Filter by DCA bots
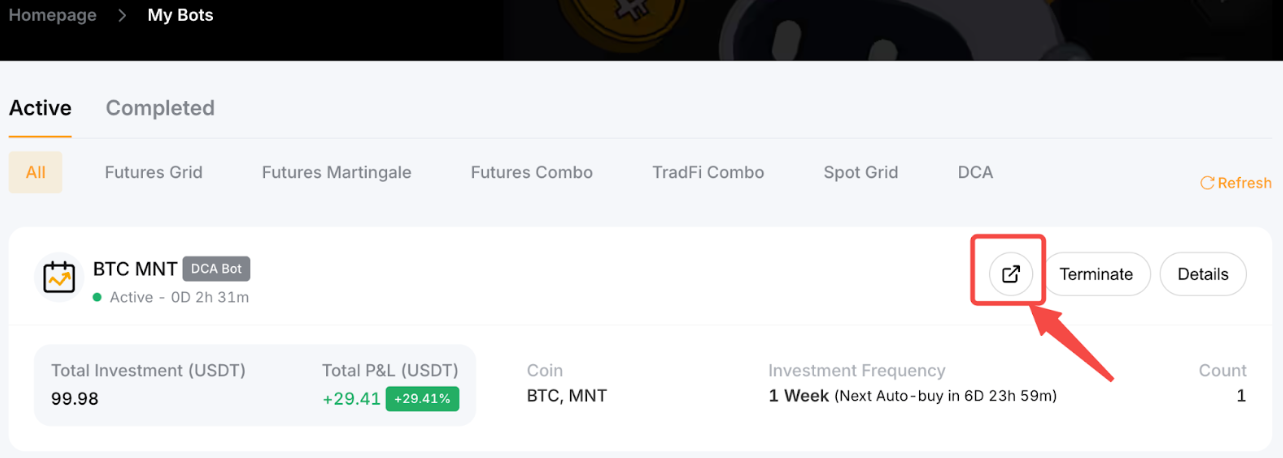1283x458 pixels. [975, 172]
